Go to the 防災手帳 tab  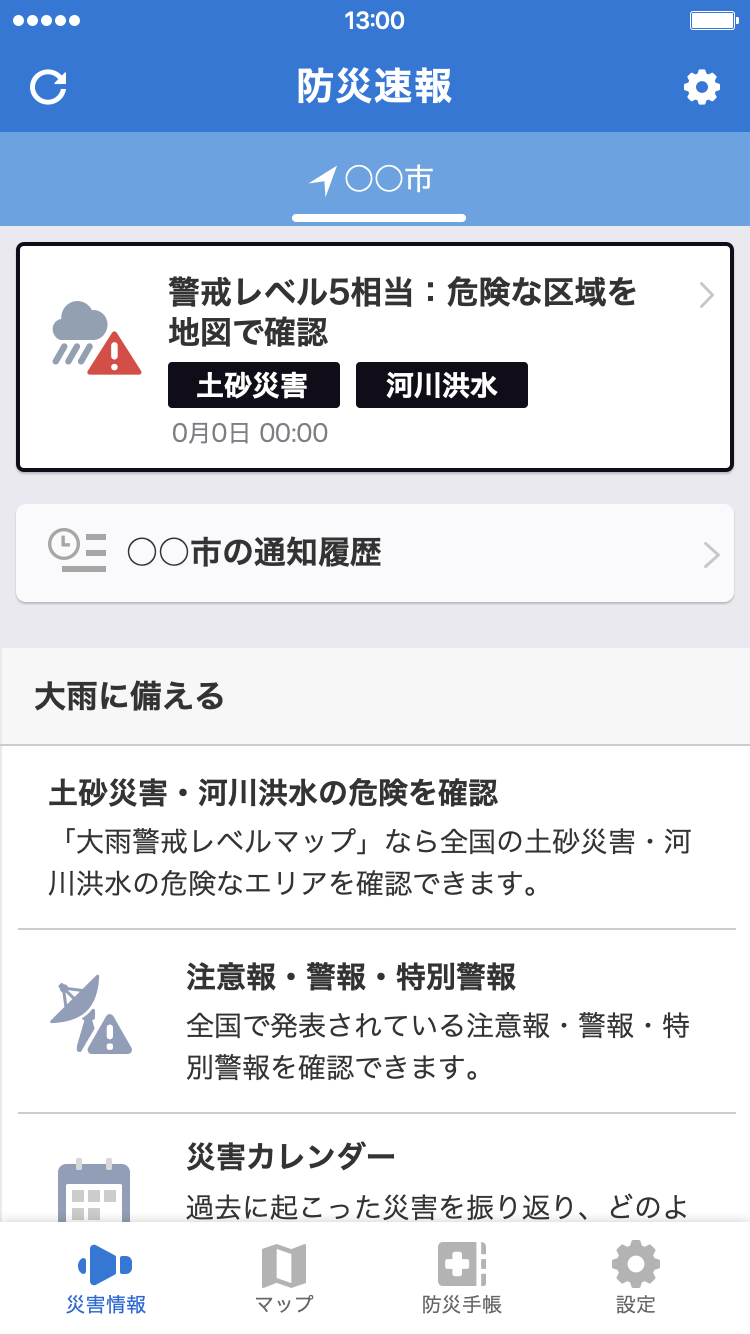coord(461,1278)
